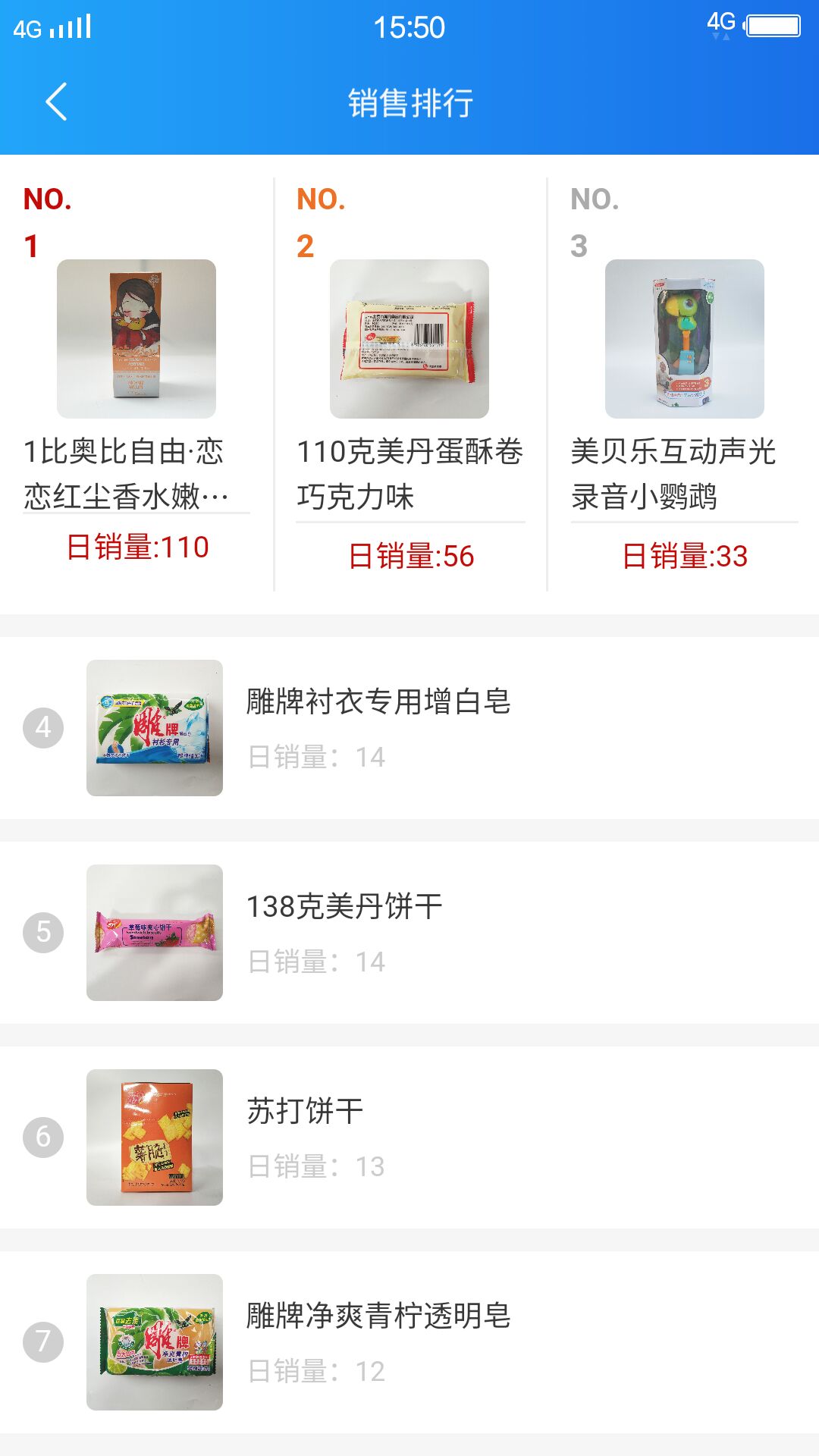Select the 雕牌衬衣专用增白皂 row

click(409, 728)
